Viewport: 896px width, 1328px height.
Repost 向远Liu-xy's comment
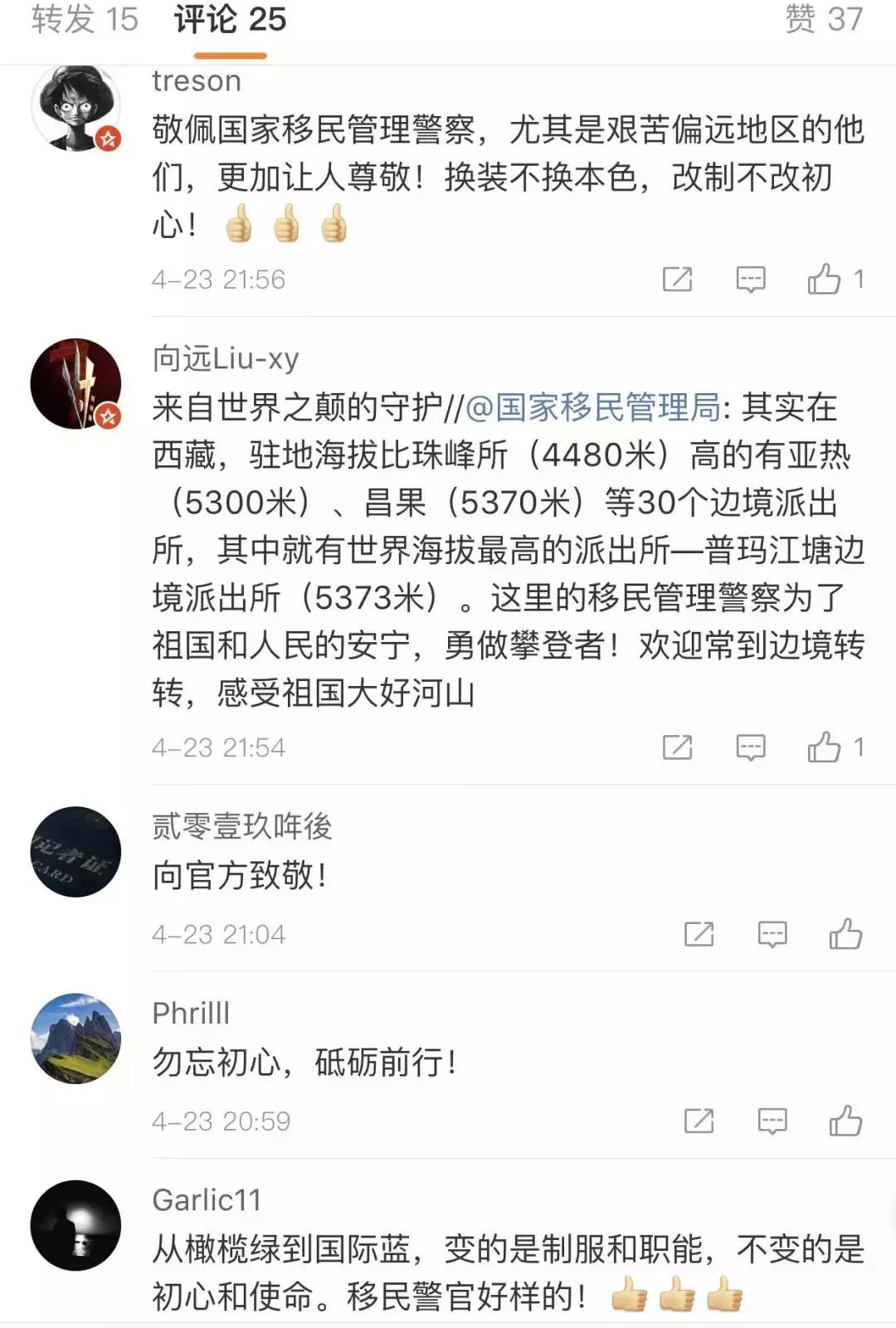677,747
